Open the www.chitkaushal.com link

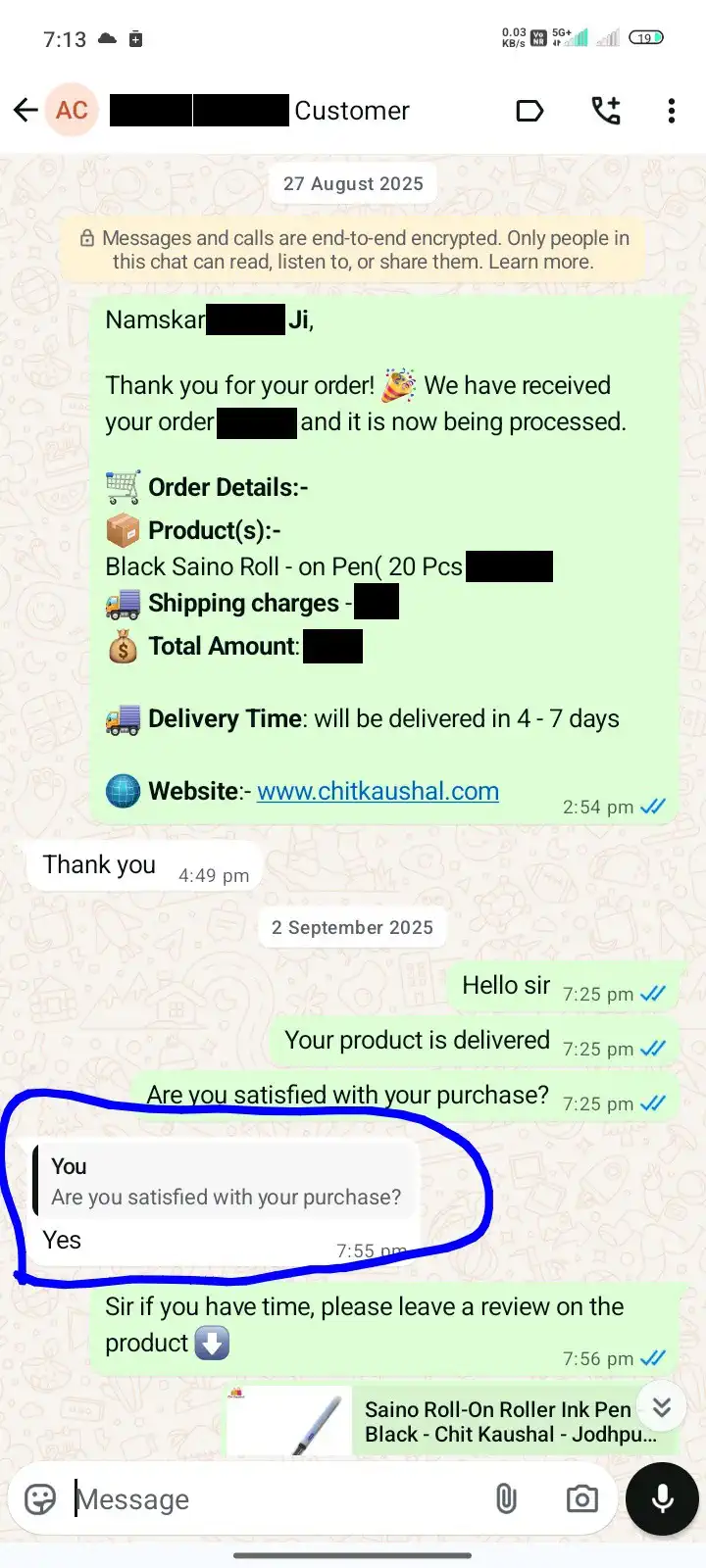[x=378, y=791]
